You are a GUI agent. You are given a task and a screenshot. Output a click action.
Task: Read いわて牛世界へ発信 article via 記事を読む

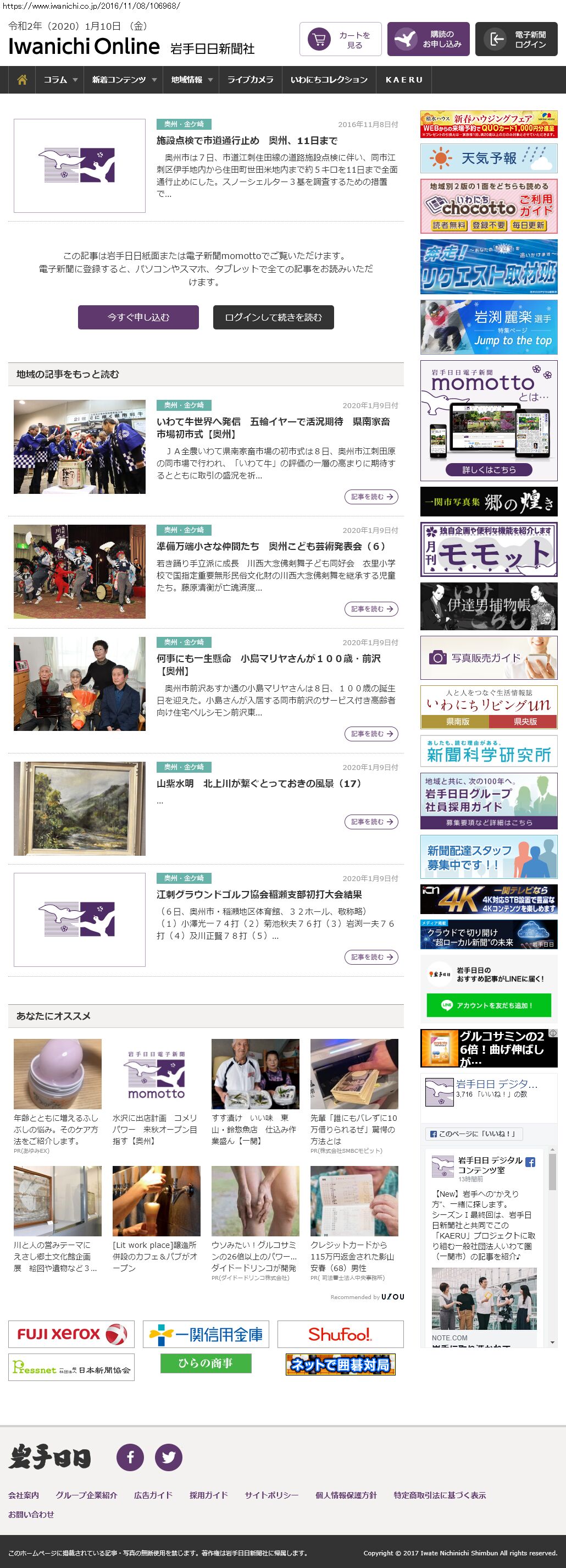(371, 497)
